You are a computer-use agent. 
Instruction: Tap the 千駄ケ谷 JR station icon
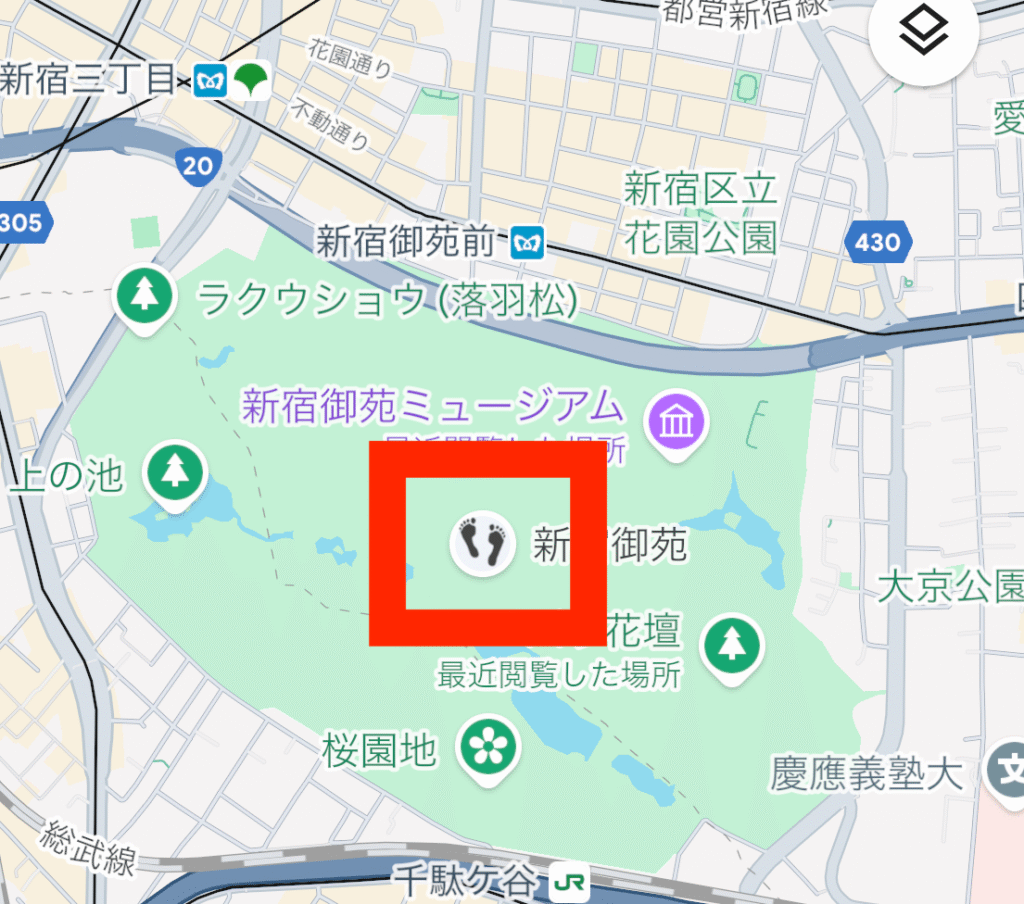click(x=569, y=883)
